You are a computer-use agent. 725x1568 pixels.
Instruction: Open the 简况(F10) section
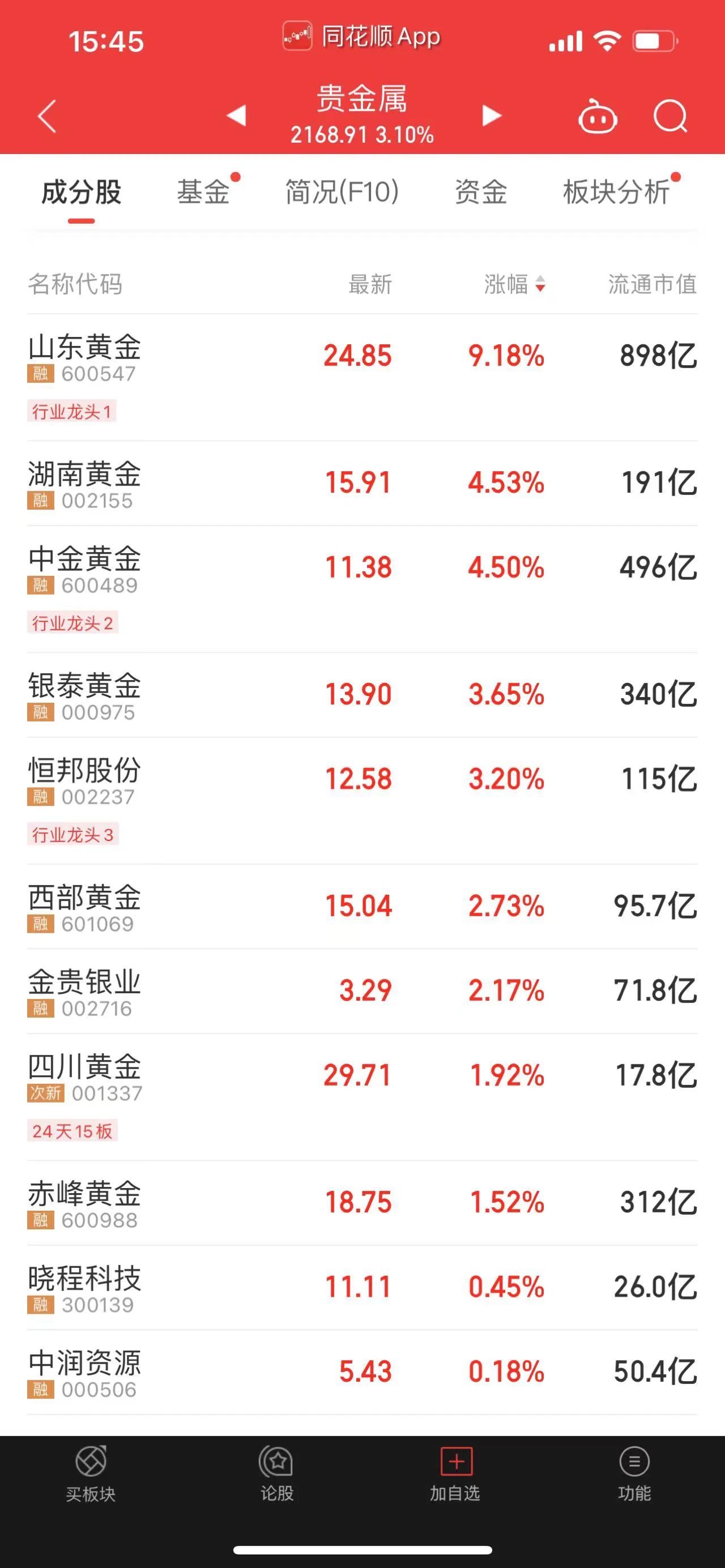[x=342, y=192]
